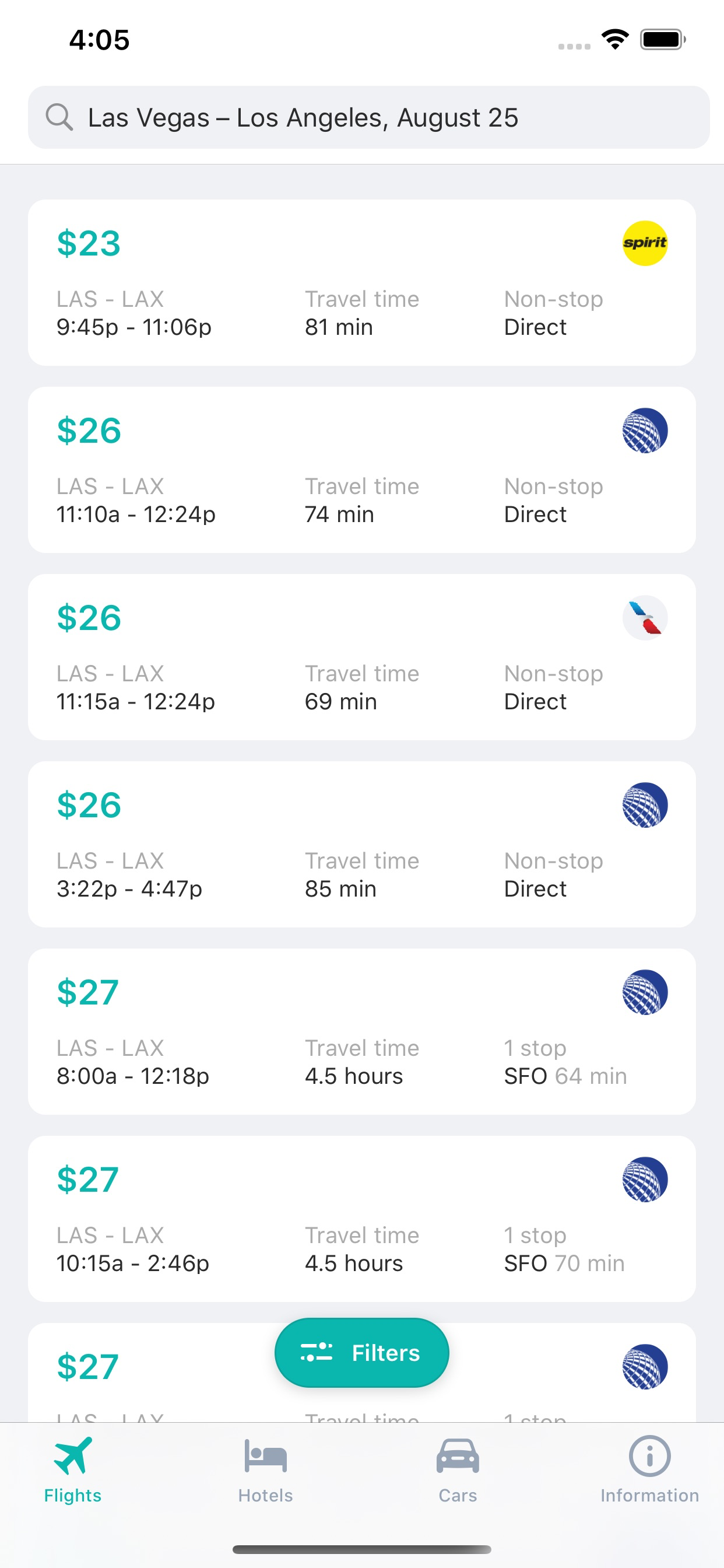Image resolution: width=724 pixels, height=1568 pixels.
Task: Tap the Las Vegas – Los Angeles search field
Action: (x=362, y=117)
